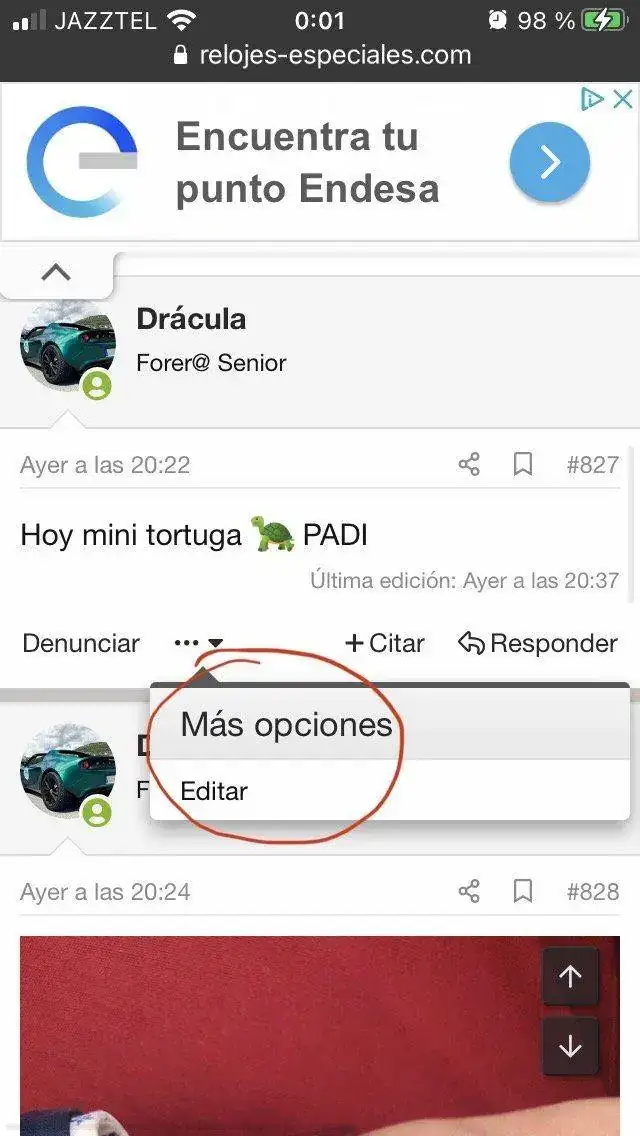This screenshot has height=1136, width=640.
Task: View Drácula's avatar on post #827
Action: [x=67, y=344]
